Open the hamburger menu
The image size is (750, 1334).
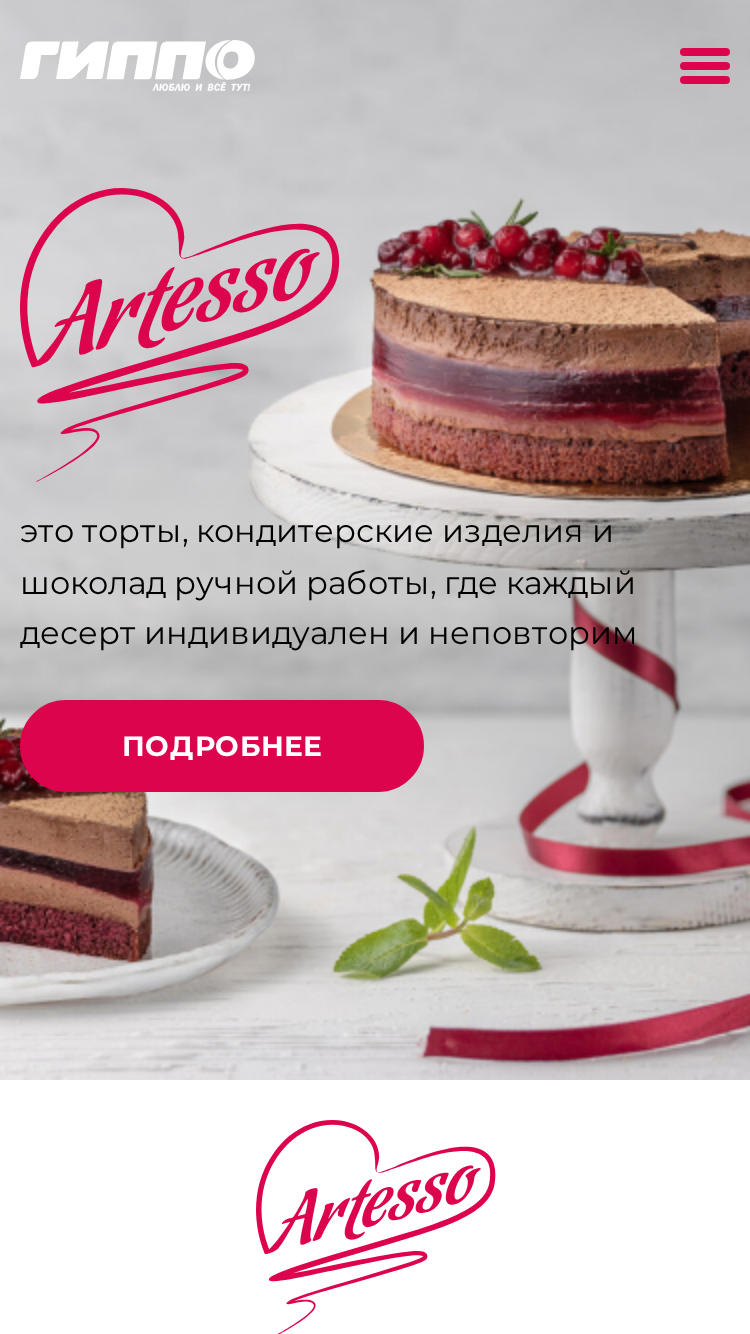tap(705, 66)
